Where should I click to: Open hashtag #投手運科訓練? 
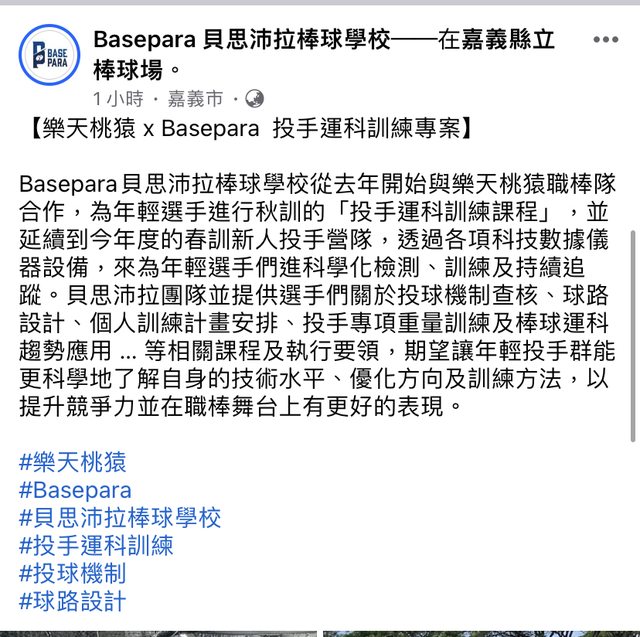96,546
